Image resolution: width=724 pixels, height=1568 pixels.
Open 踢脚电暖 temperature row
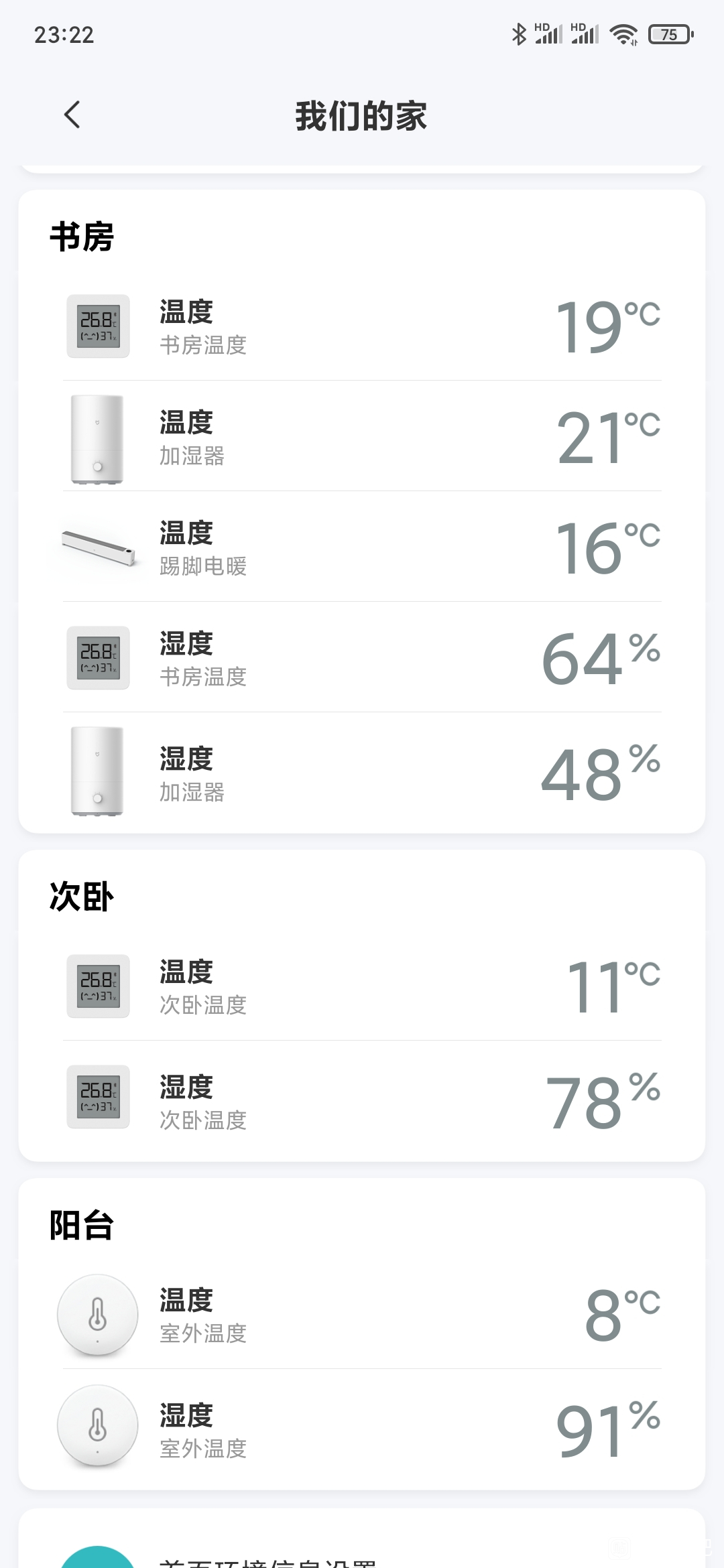[x=362, y=547]
